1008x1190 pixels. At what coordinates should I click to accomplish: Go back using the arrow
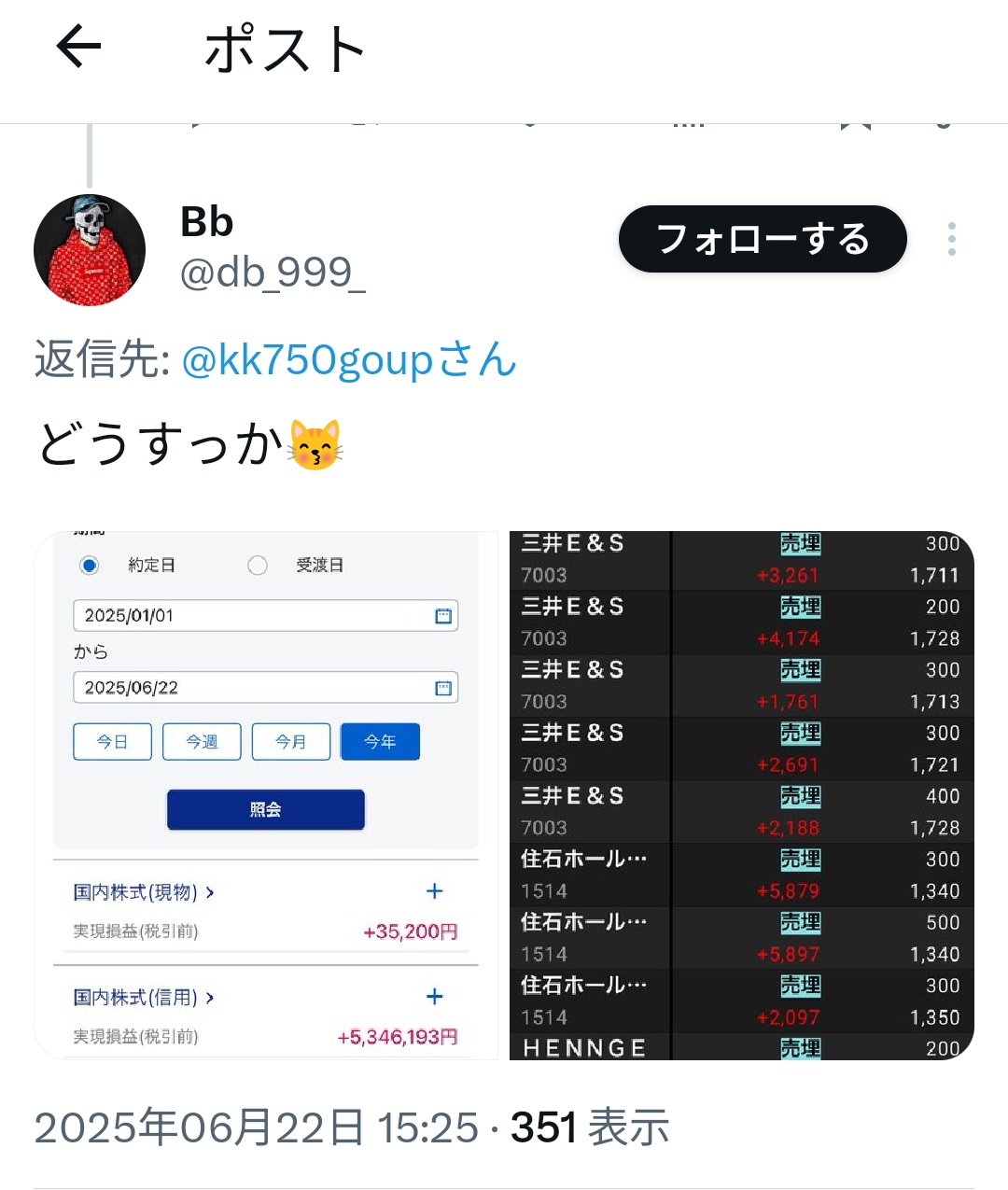(x=78, y=47)
